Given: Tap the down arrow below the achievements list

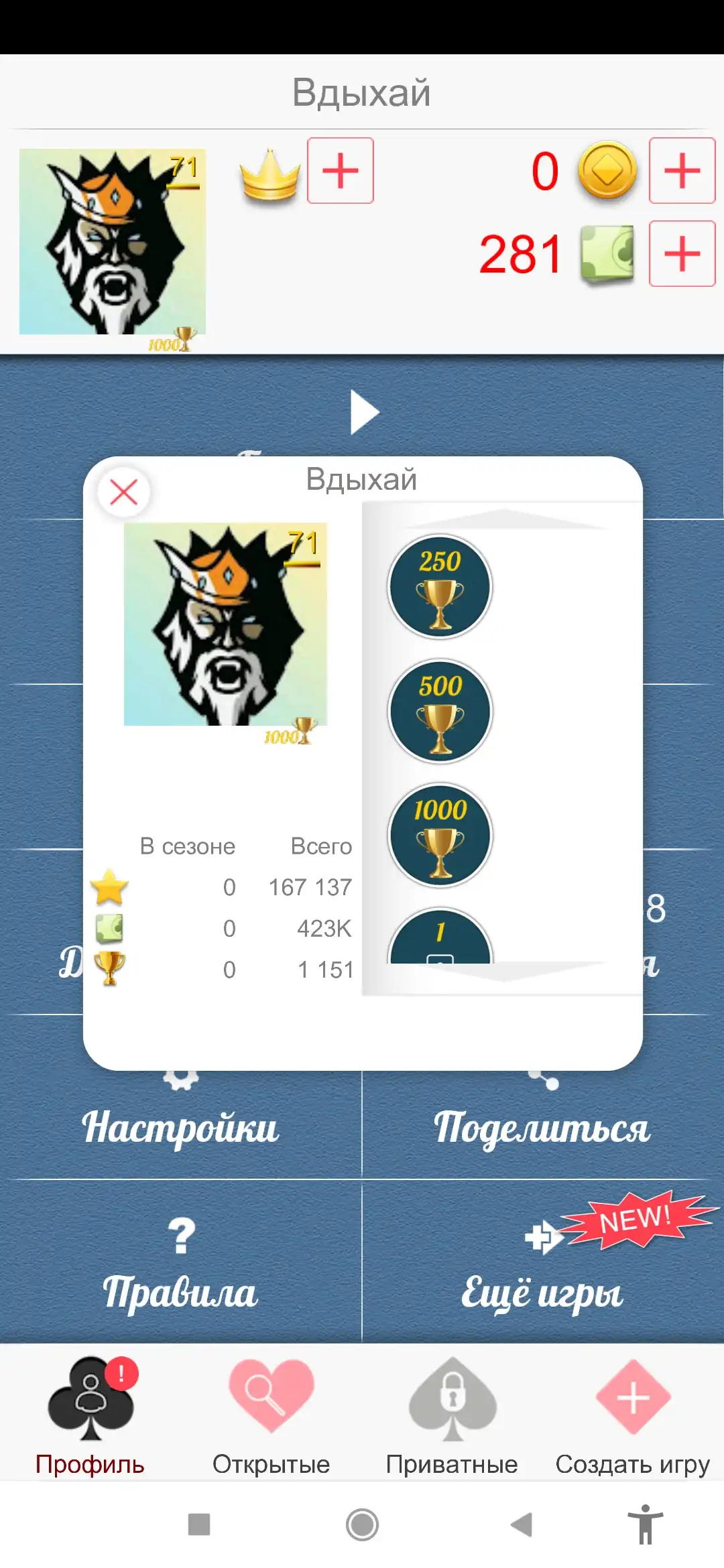Looking at the screenshot, I should click(x=503, y=973).
